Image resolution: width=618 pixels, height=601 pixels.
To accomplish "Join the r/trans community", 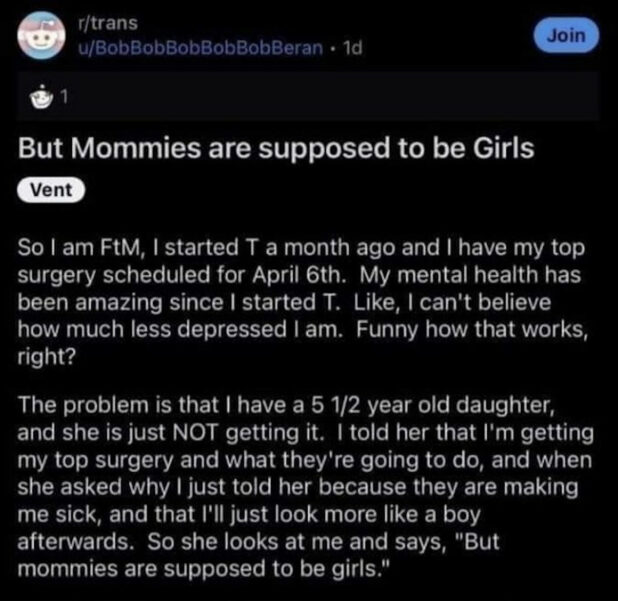I will 566,36.
